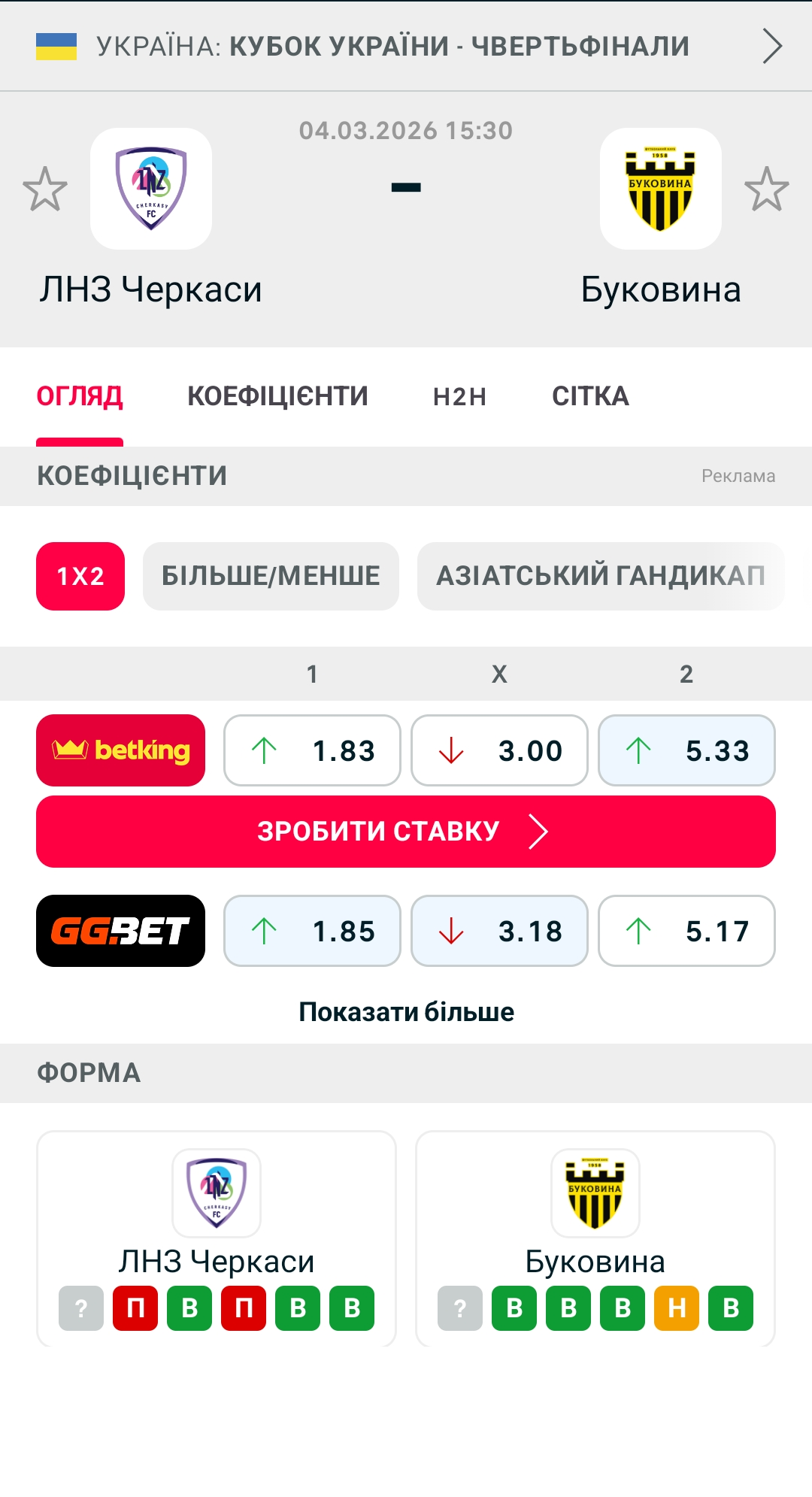Switch to the Коефіцієнти tab
Viewport: 812px width, 1497px height.
(x=277, y=396)
